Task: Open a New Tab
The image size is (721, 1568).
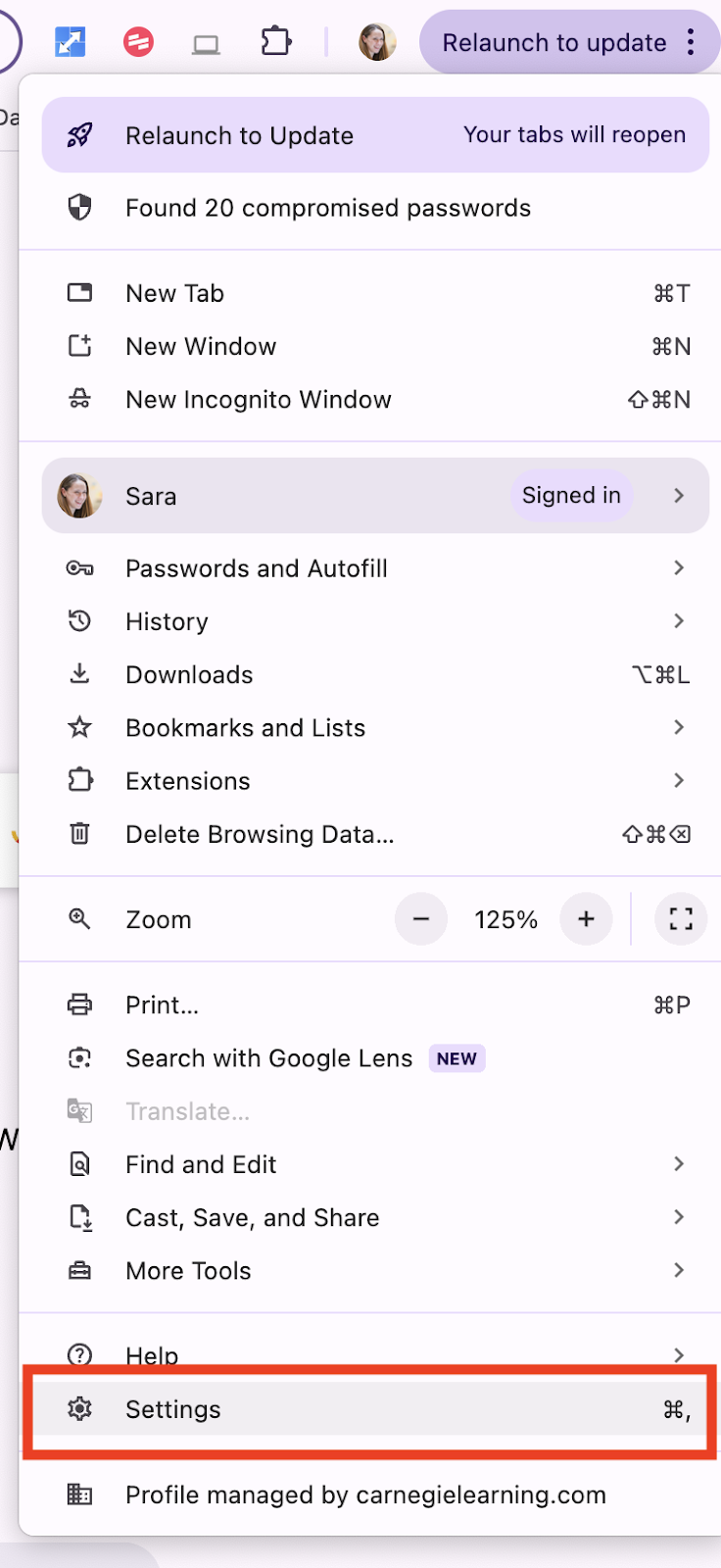Action: pos(375,293)
